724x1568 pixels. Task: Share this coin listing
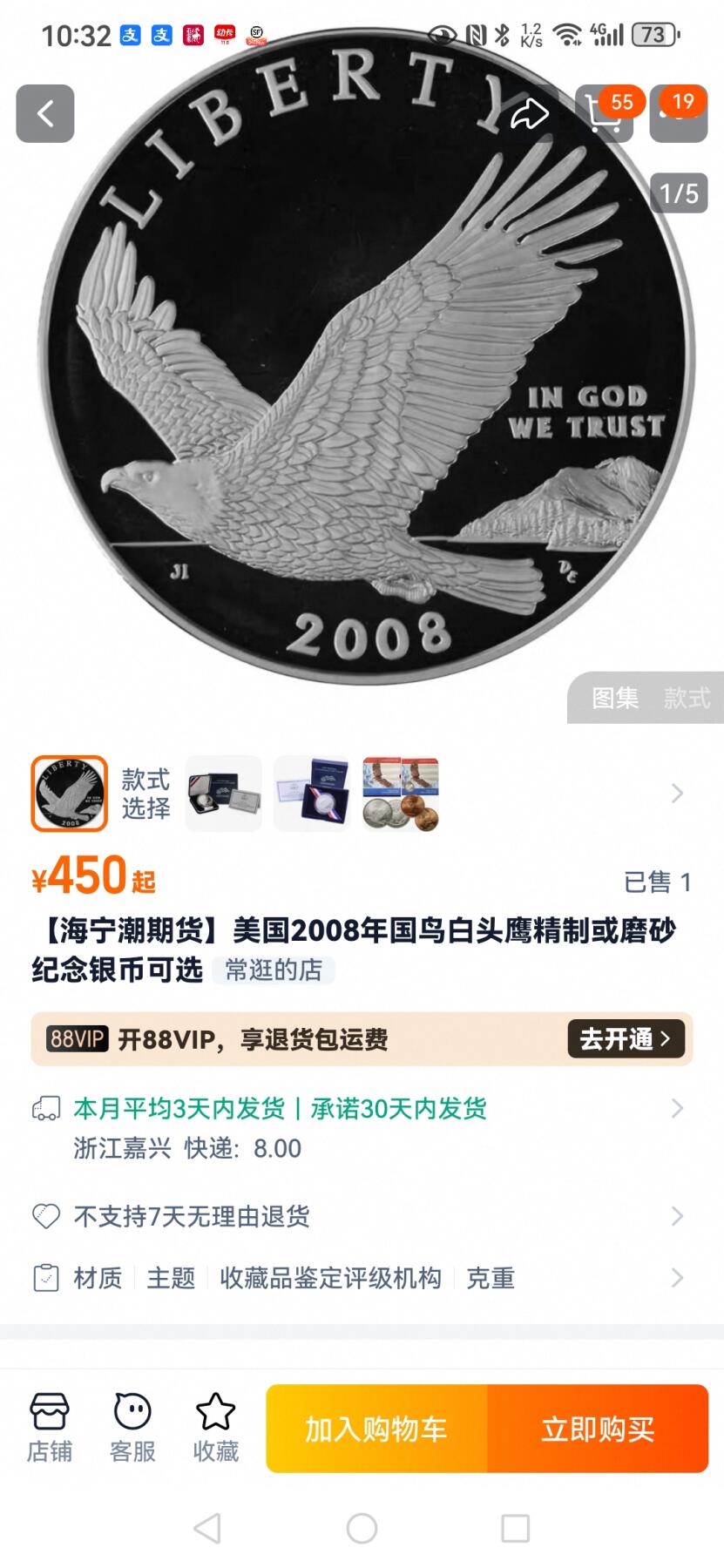tap(529, 113)
